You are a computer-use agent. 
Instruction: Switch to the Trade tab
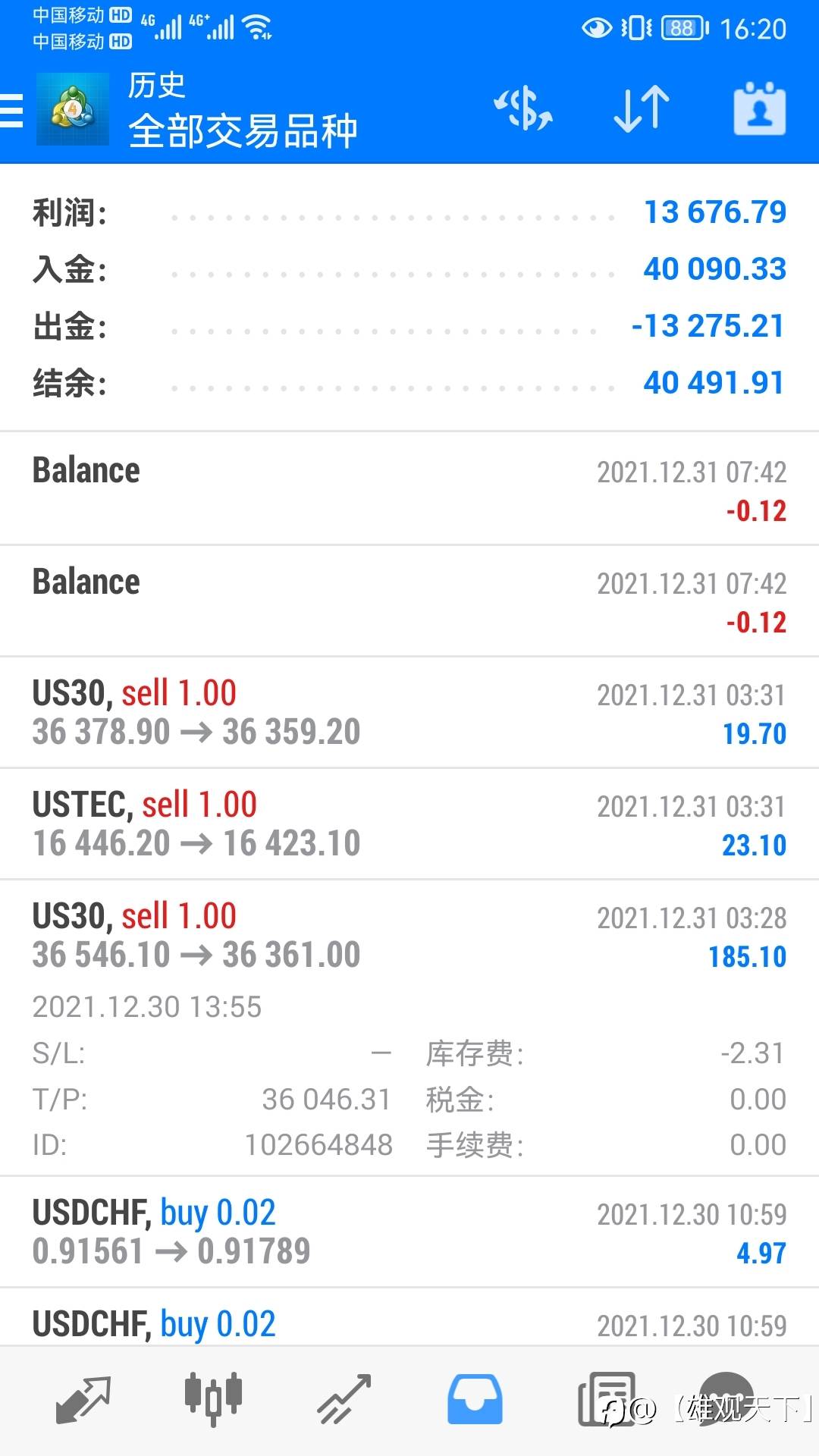tap(344, 1400)
